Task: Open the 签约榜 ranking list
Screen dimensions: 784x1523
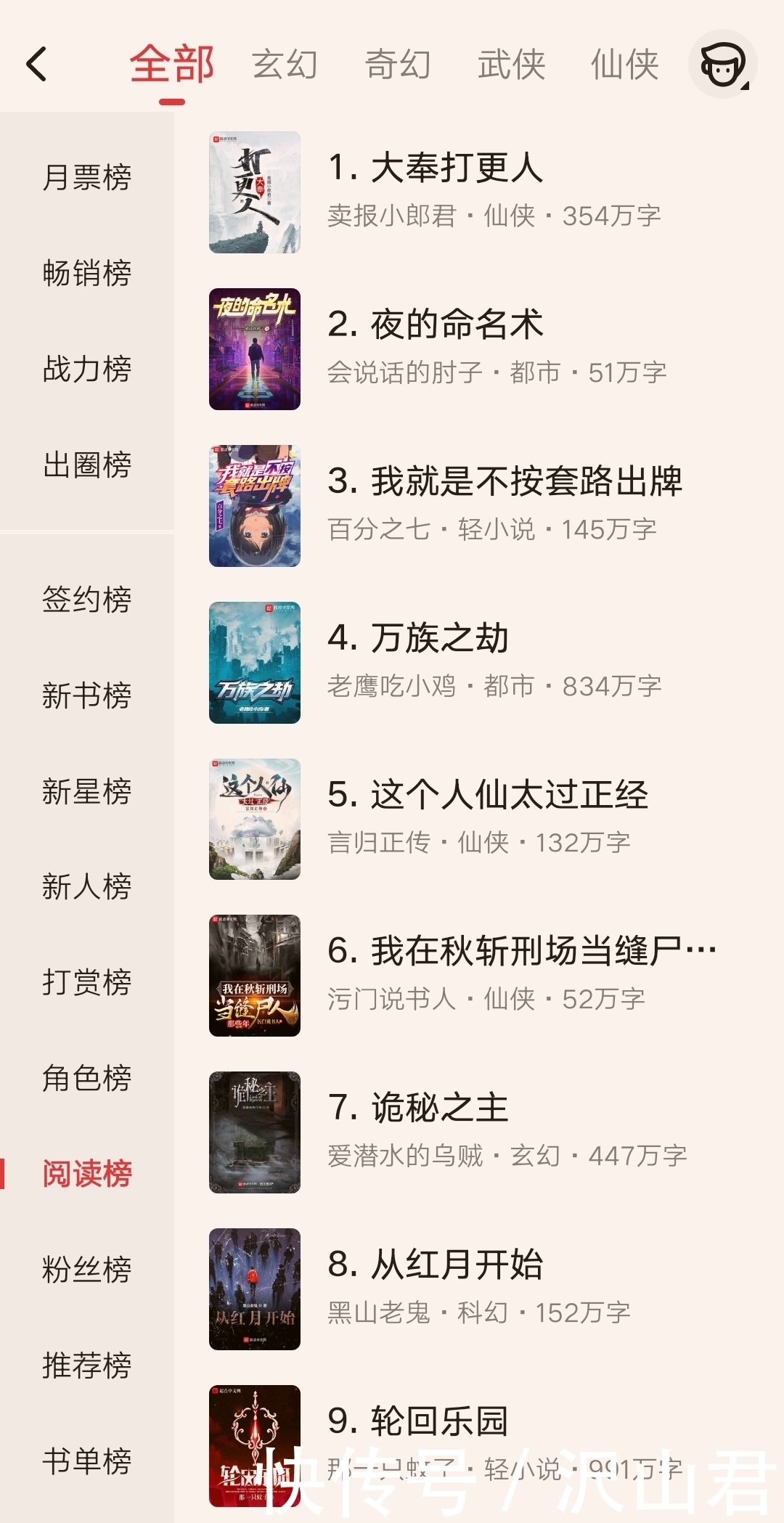Action: 89,600
